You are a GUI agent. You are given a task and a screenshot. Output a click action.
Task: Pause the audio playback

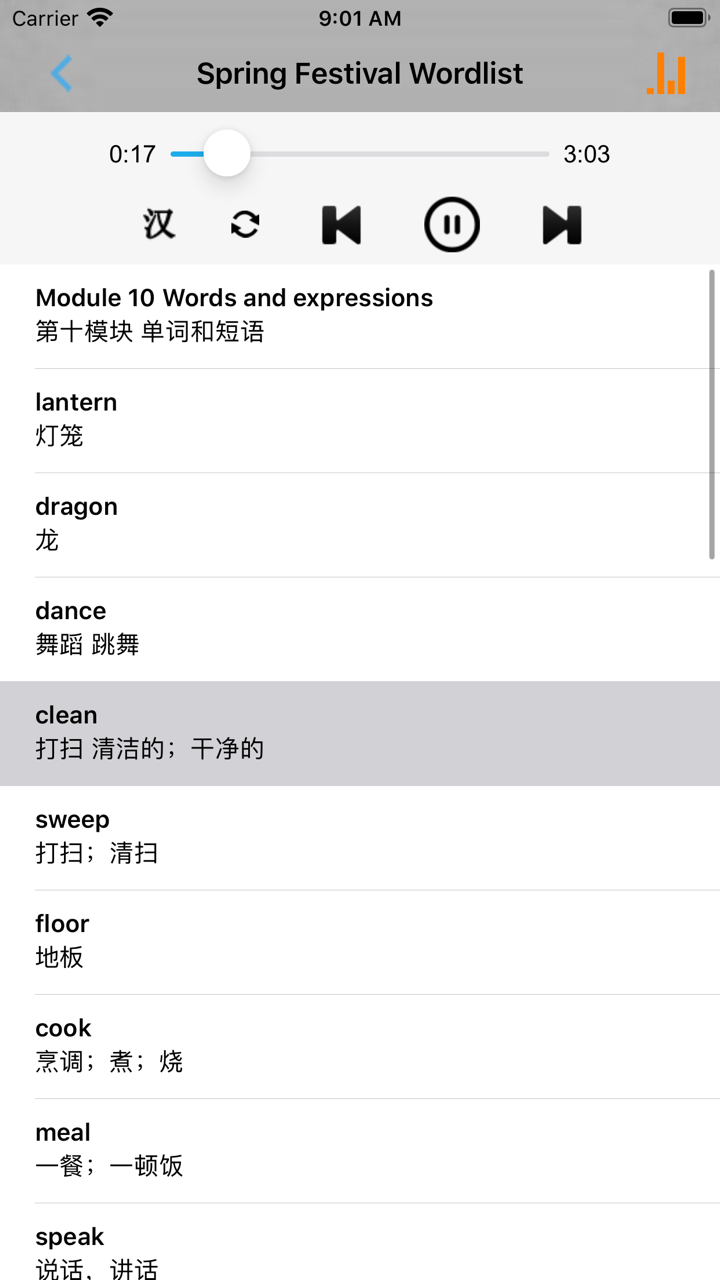click(x=452, y=224)
